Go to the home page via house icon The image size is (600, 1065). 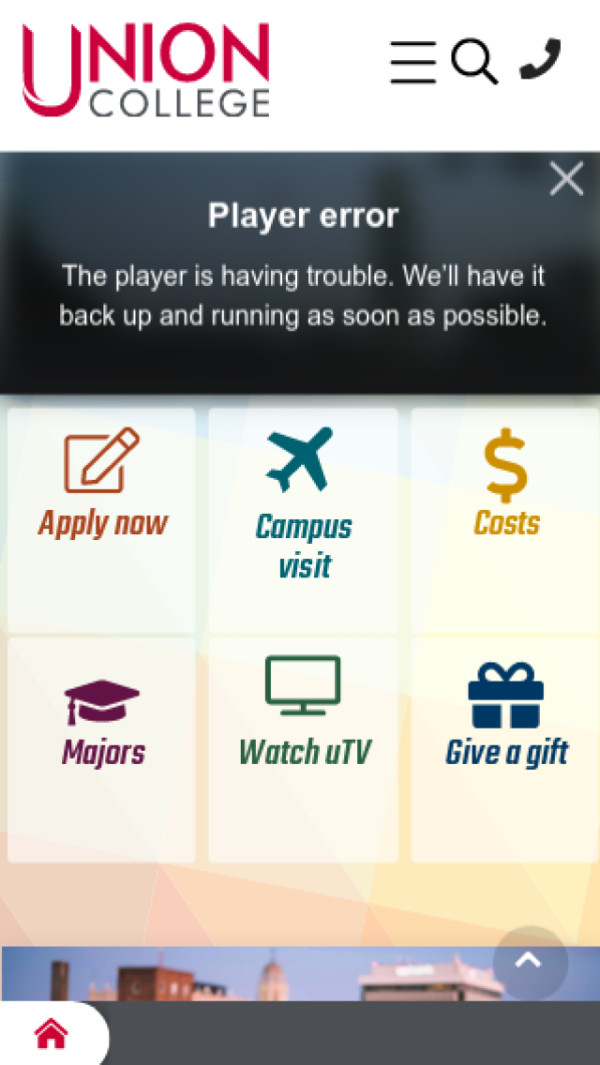click(51, 1034)
